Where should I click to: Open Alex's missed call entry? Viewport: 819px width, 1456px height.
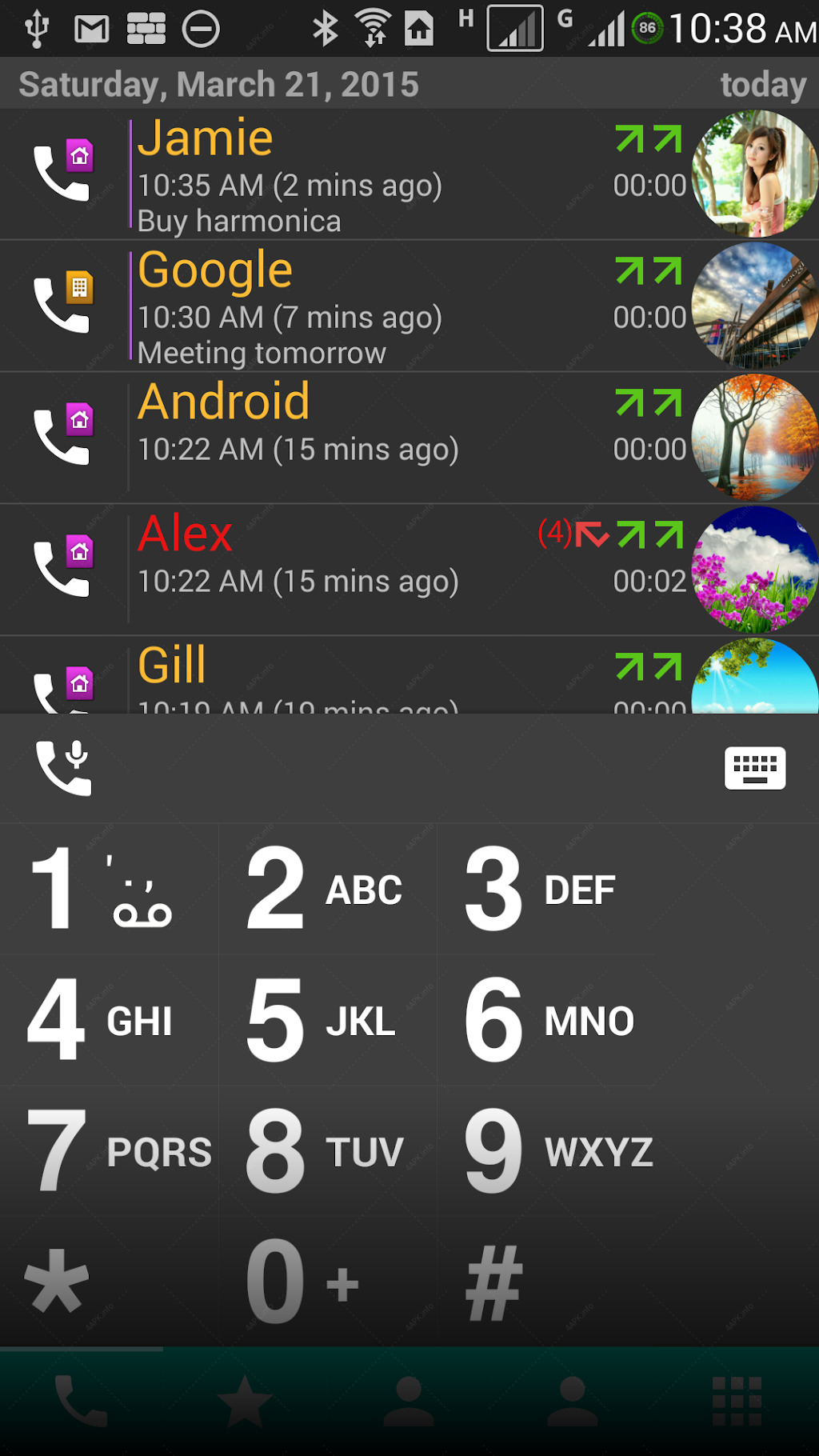409,570
